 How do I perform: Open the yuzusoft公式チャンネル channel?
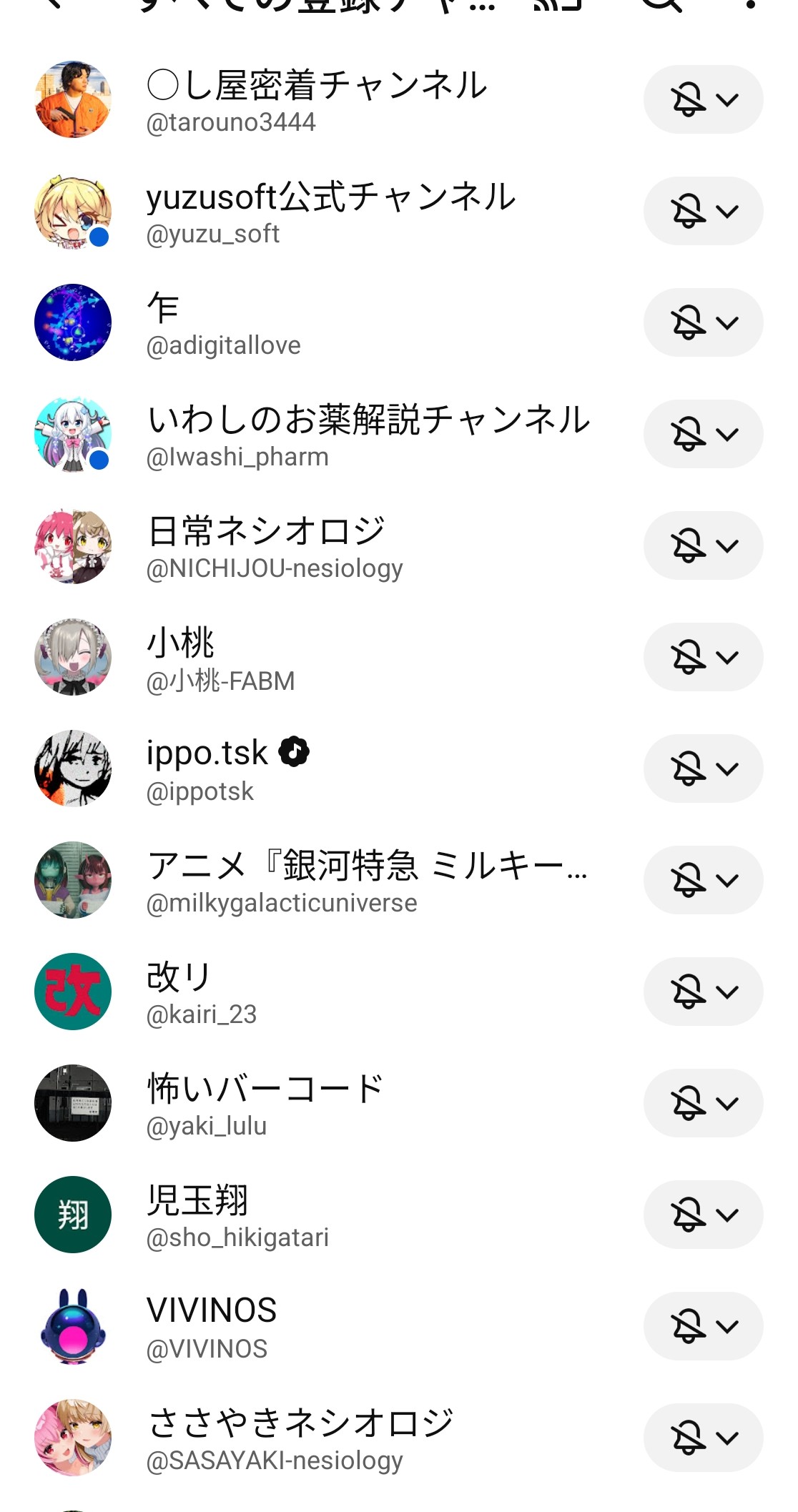coord(330,212)
